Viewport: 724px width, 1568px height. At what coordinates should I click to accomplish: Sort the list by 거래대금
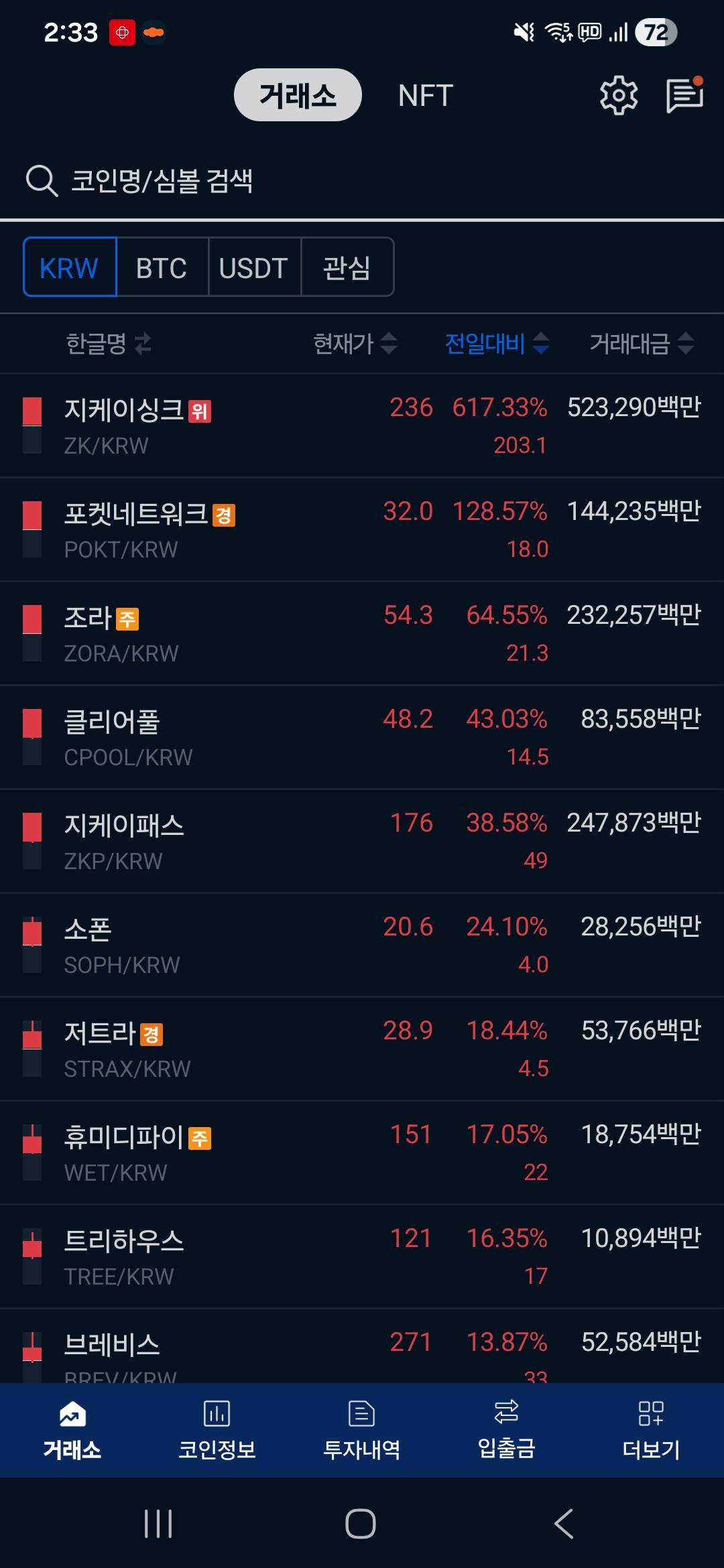coord(641,344)
